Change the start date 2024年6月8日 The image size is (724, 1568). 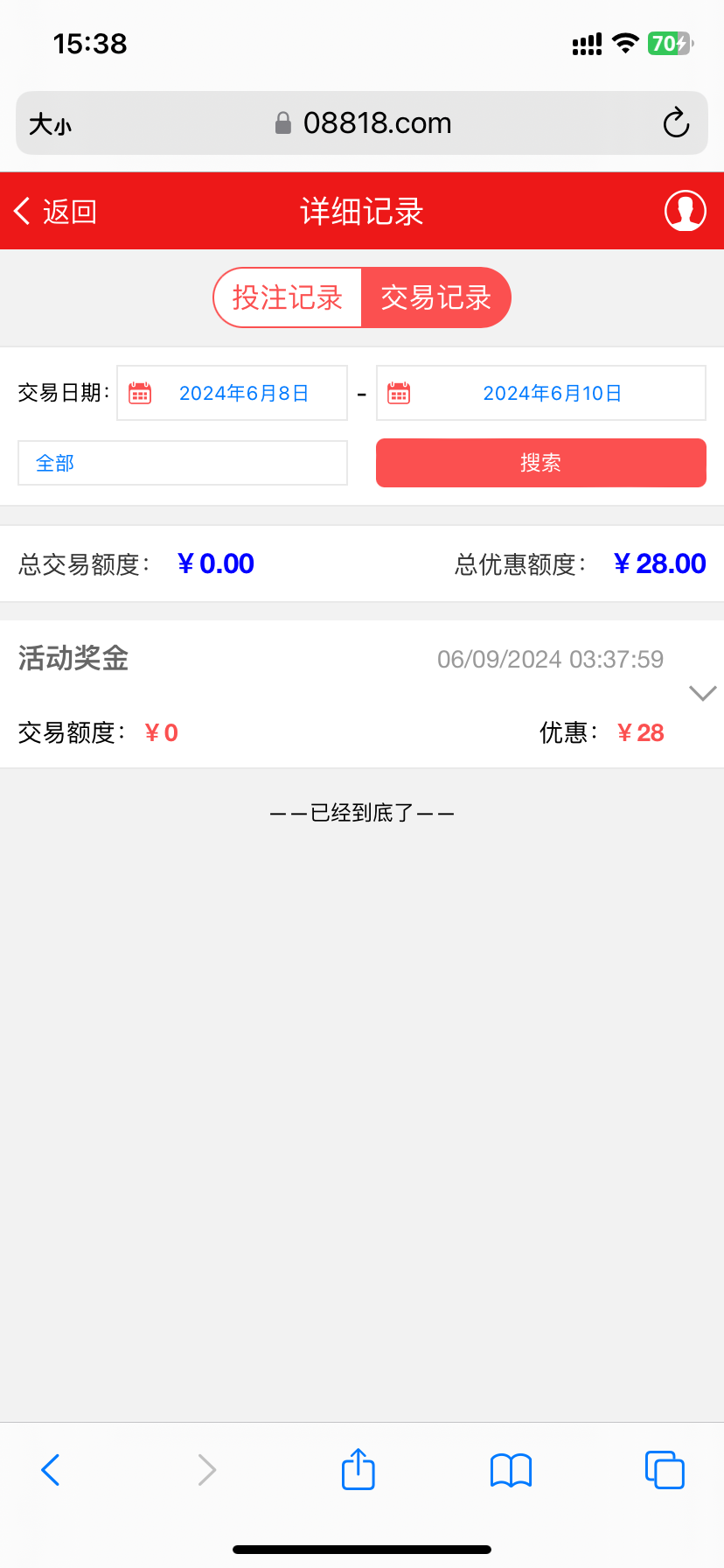(x=233, y=394)
